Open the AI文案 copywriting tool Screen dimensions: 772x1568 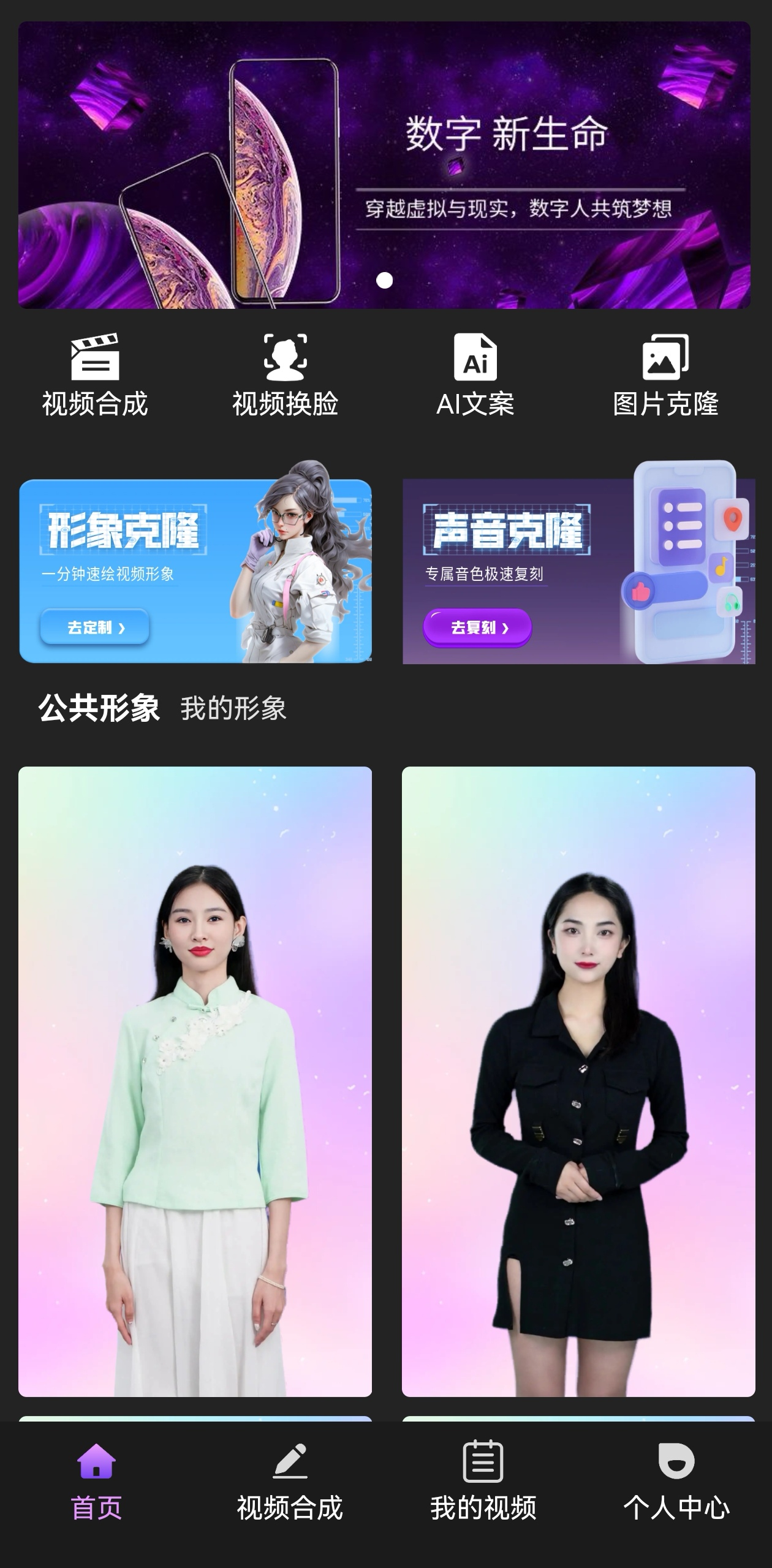click(x=475, y=376)
